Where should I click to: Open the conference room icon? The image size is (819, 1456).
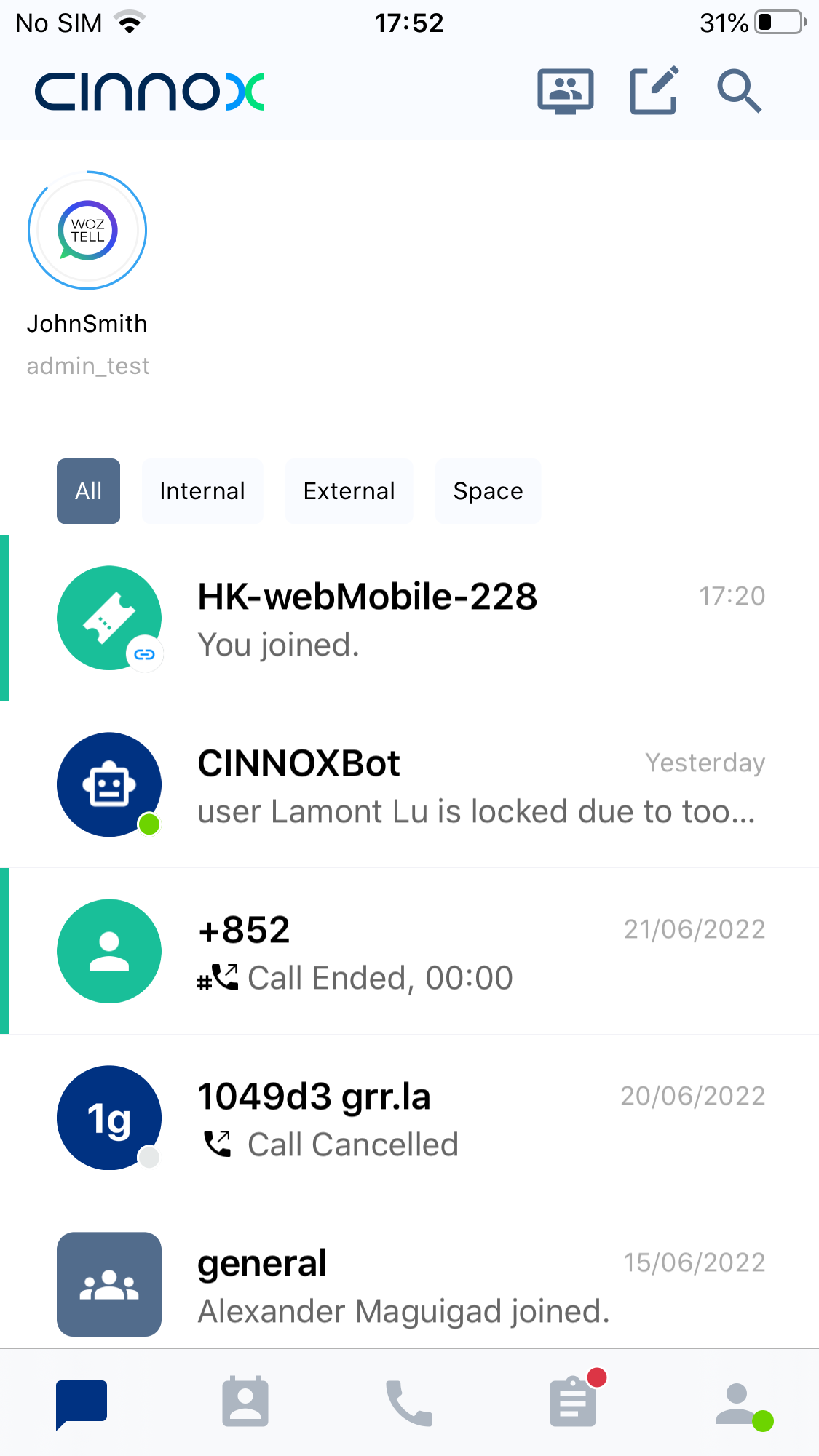[x=566, y=91]
